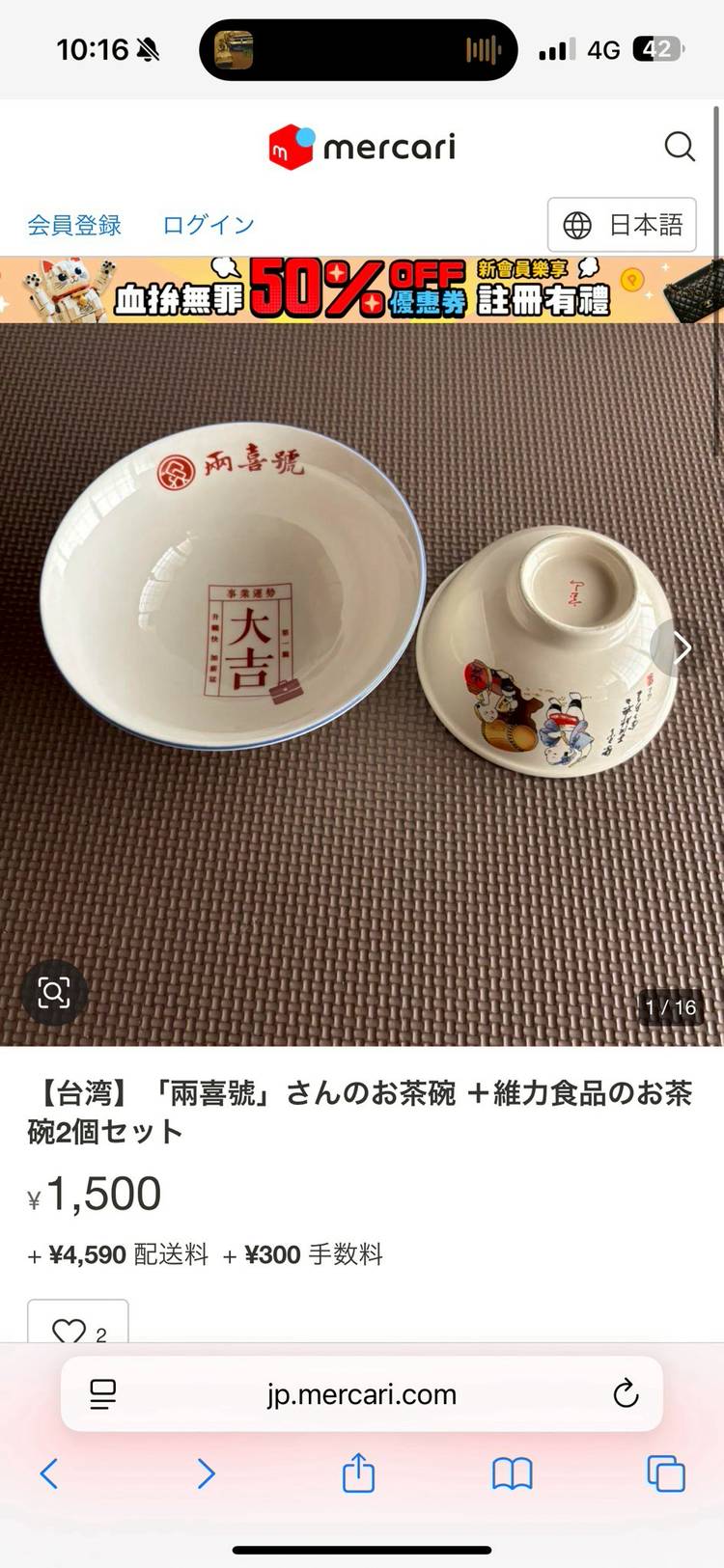Show the next product photo arrow
The height and width of the screenshot is (1568, 724).
pyautogui.click(x=682, y=647)
